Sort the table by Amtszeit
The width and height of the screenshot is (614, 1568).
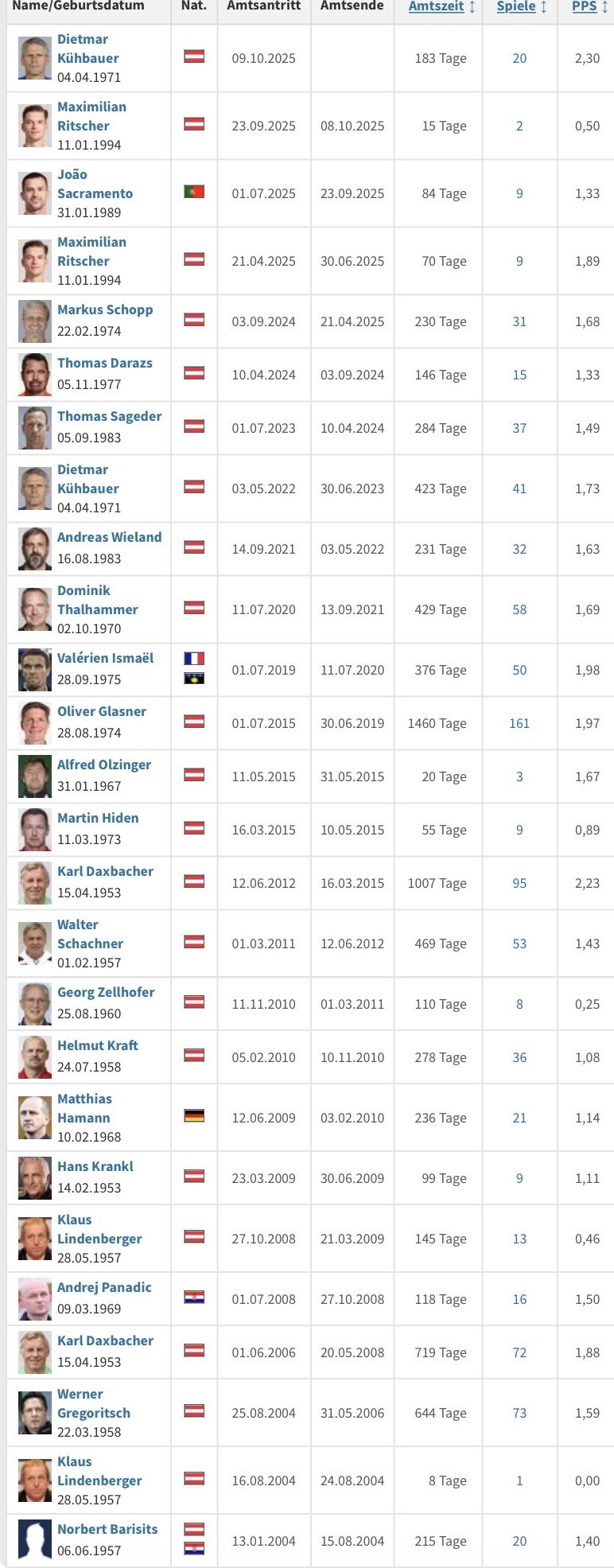click(x=436, y=6)
